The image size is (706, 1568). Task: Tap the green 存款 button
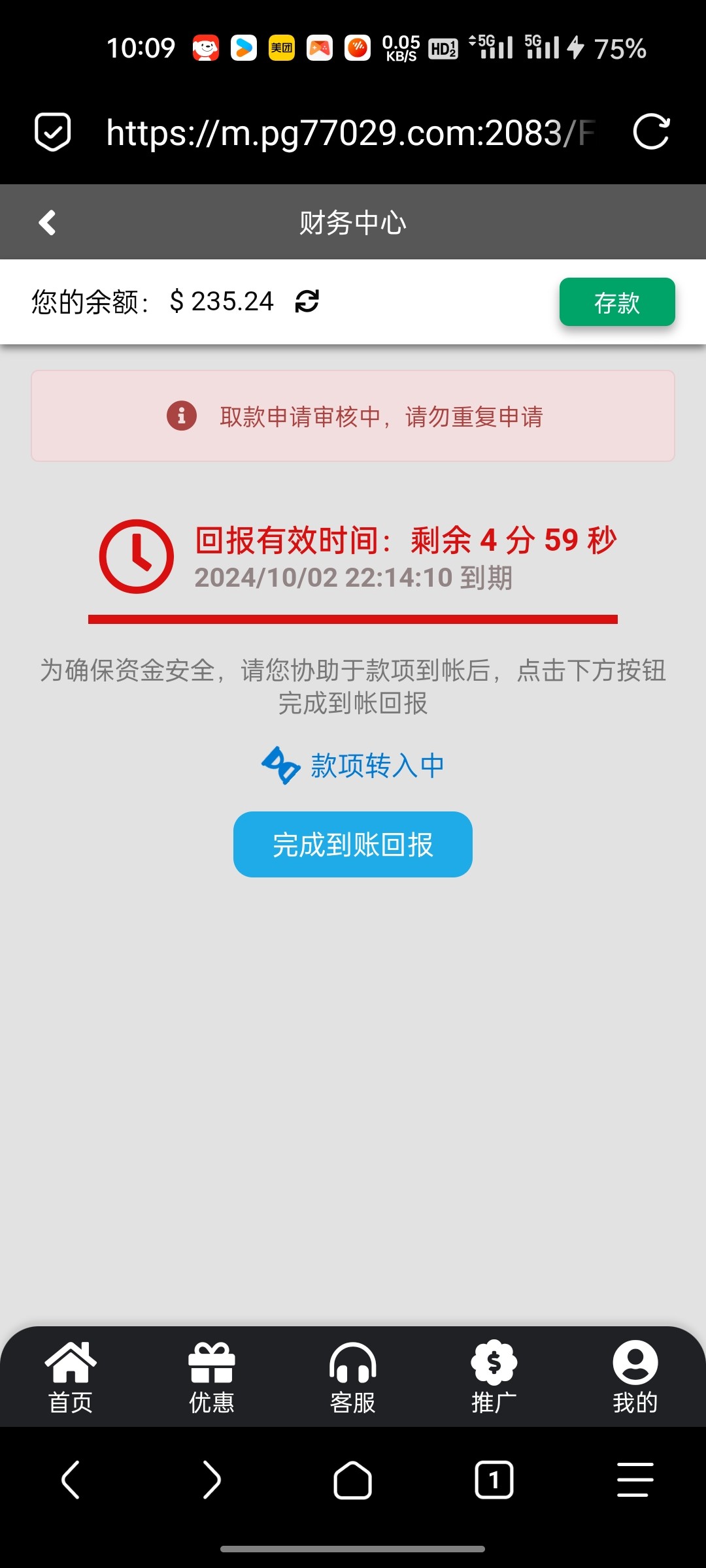(x=616, y=302)
